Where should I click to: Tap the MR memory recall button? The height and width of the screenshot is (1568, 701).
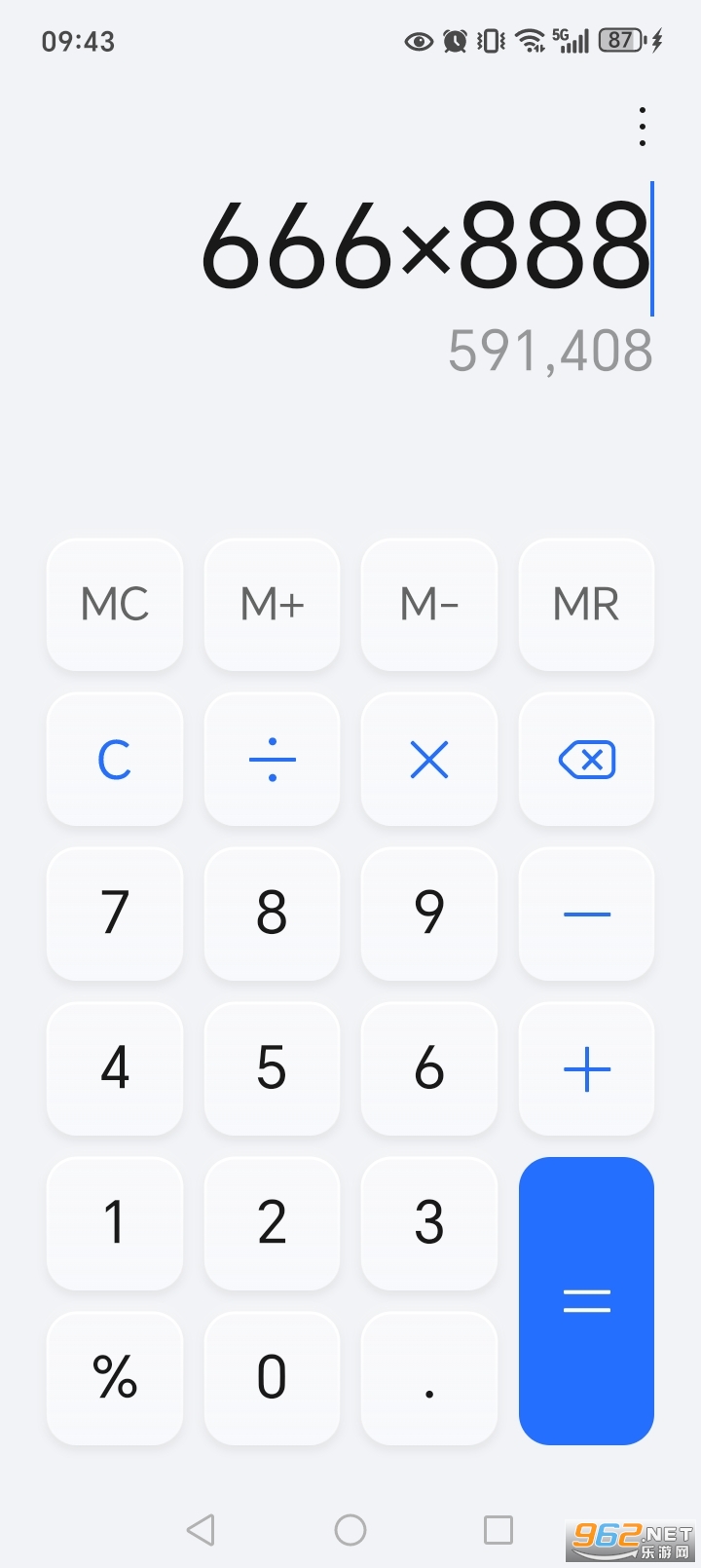pos(585,605)
